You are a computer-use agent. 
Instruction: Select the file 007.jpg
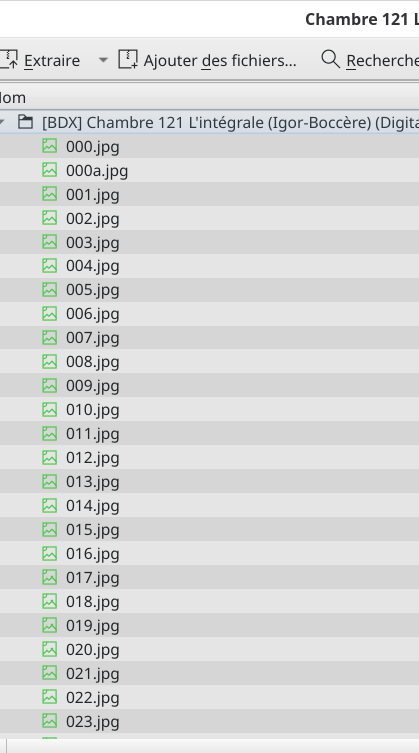(210, 338)
